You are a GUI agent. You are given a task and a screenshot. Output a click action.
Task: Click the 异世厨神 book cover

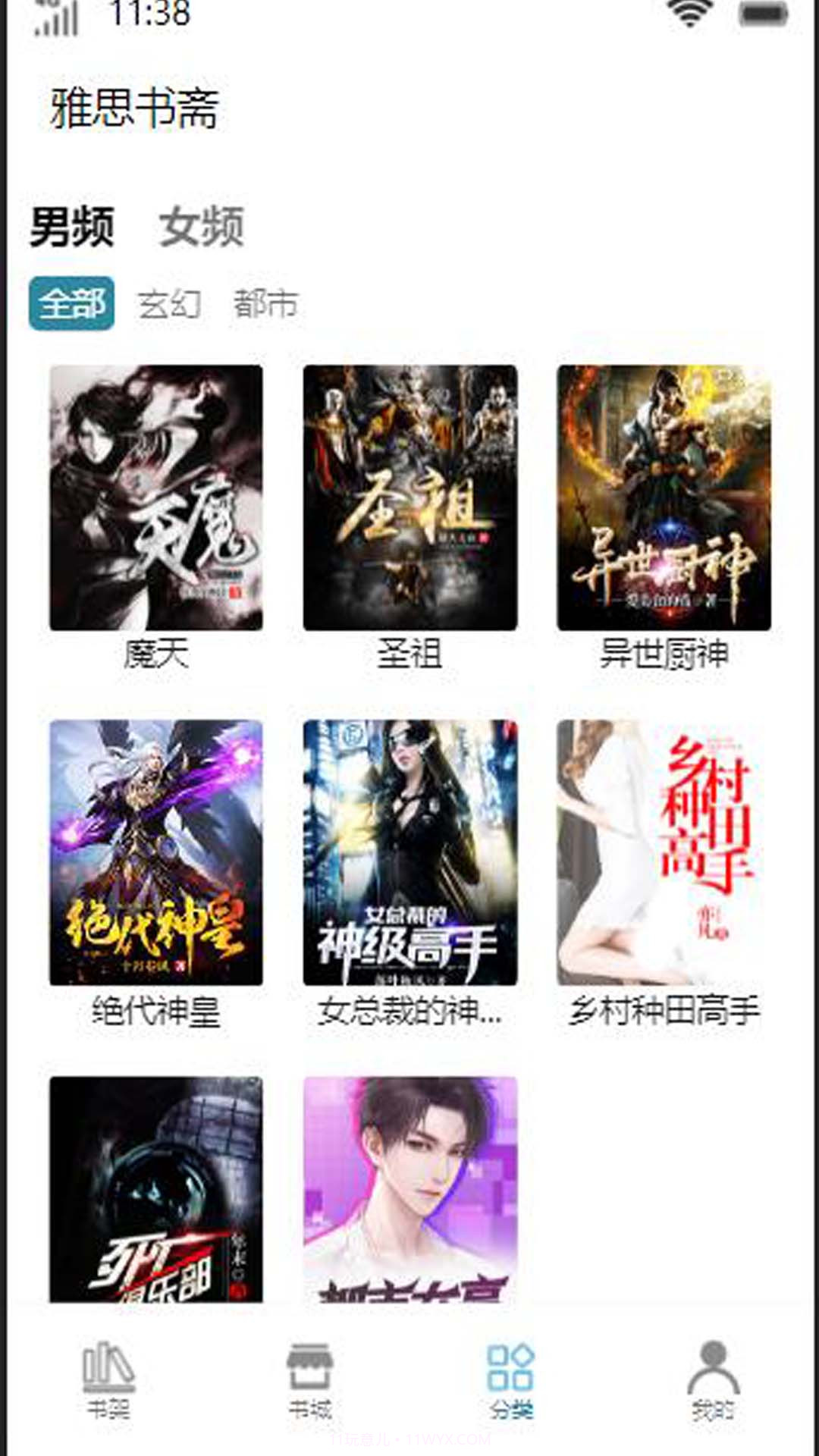665,497
